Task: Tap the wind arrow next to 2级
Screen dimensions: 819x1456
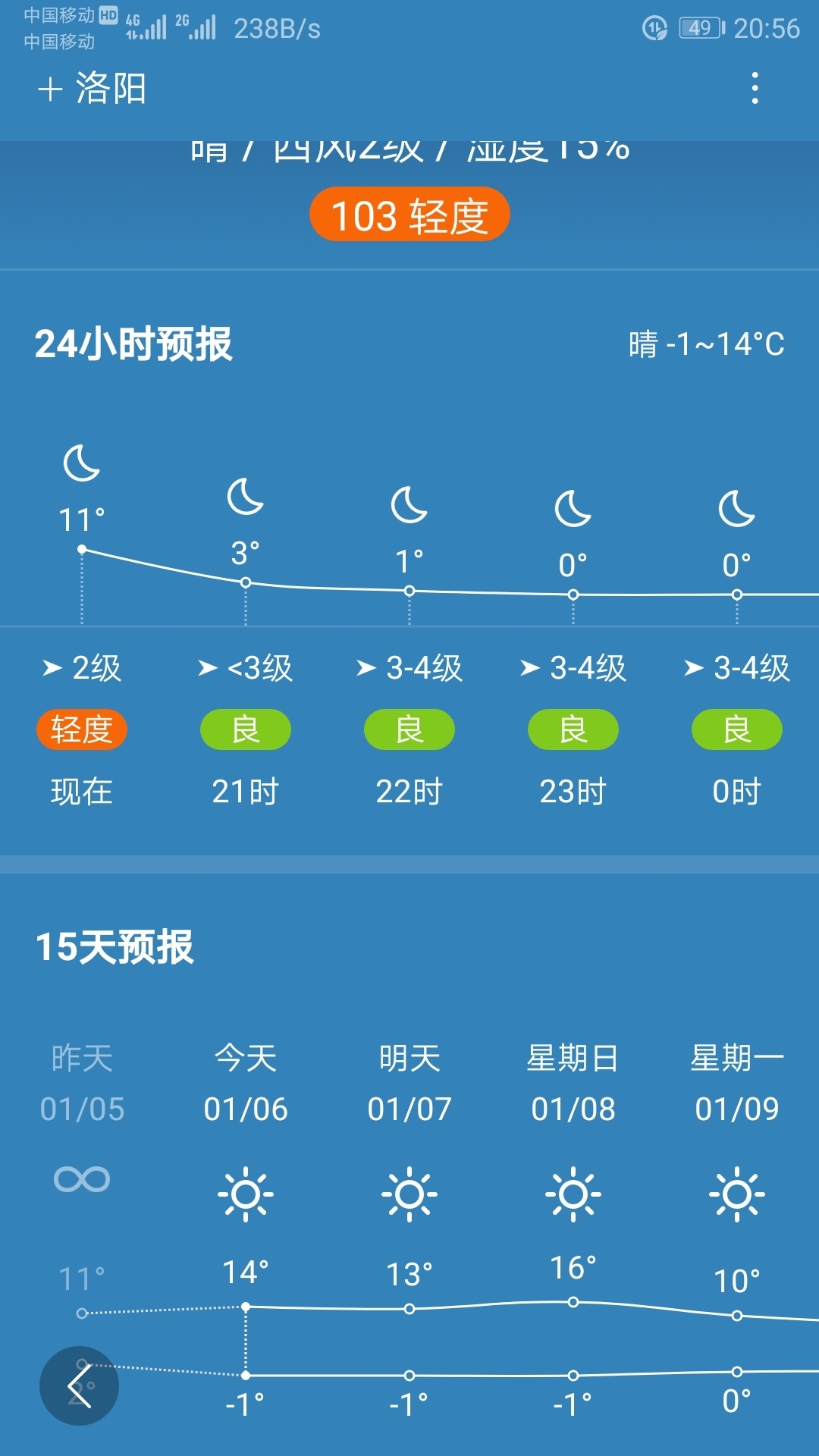Action: point(52,667)
